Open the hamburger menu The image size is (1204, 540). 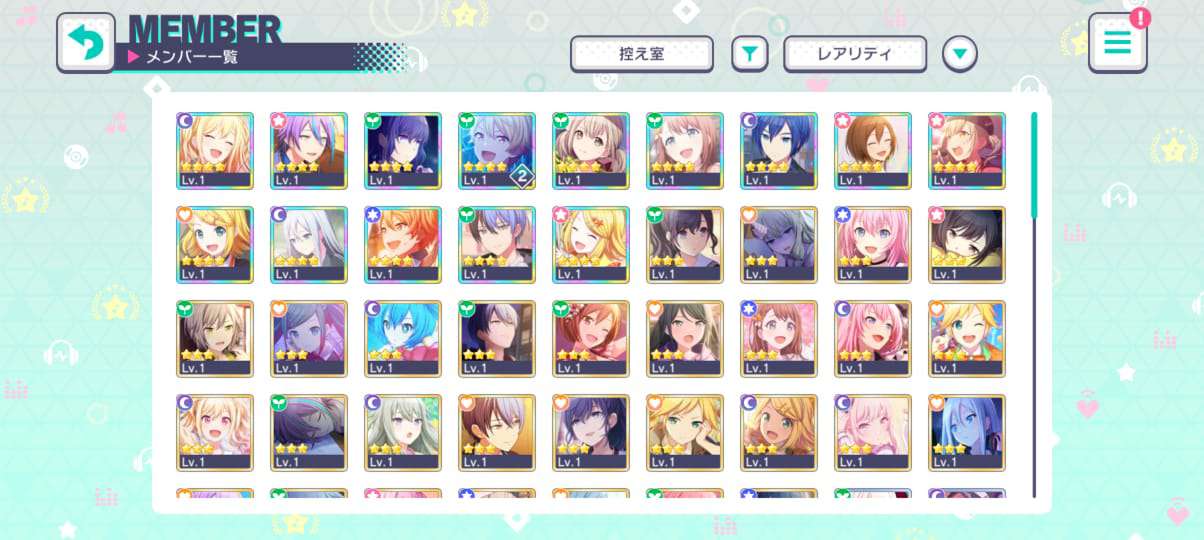click(1117, 43)
